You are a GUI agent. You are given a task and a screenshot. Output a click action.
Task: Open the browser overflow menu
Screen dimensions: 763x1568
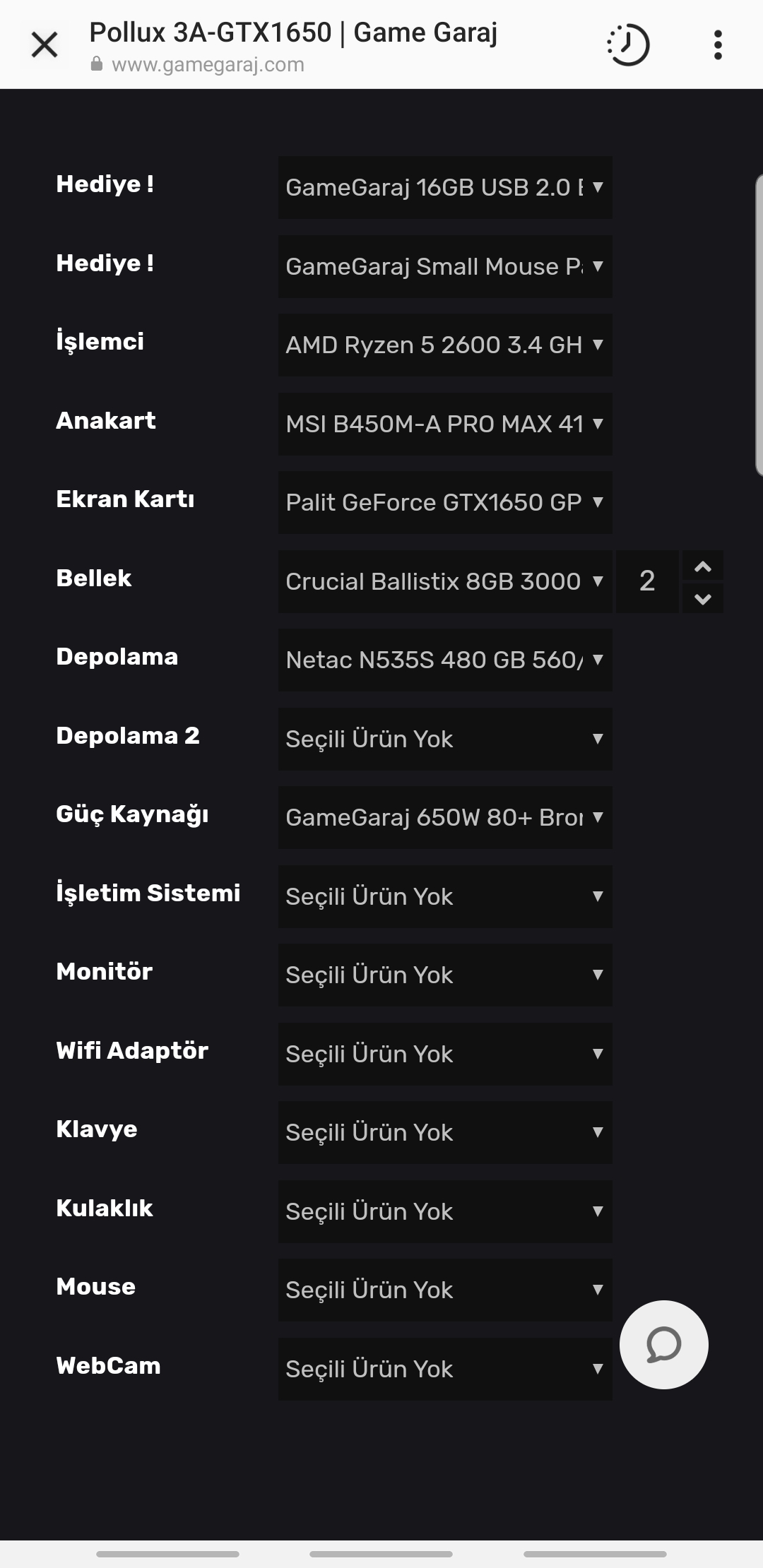(x=718, y=45)
